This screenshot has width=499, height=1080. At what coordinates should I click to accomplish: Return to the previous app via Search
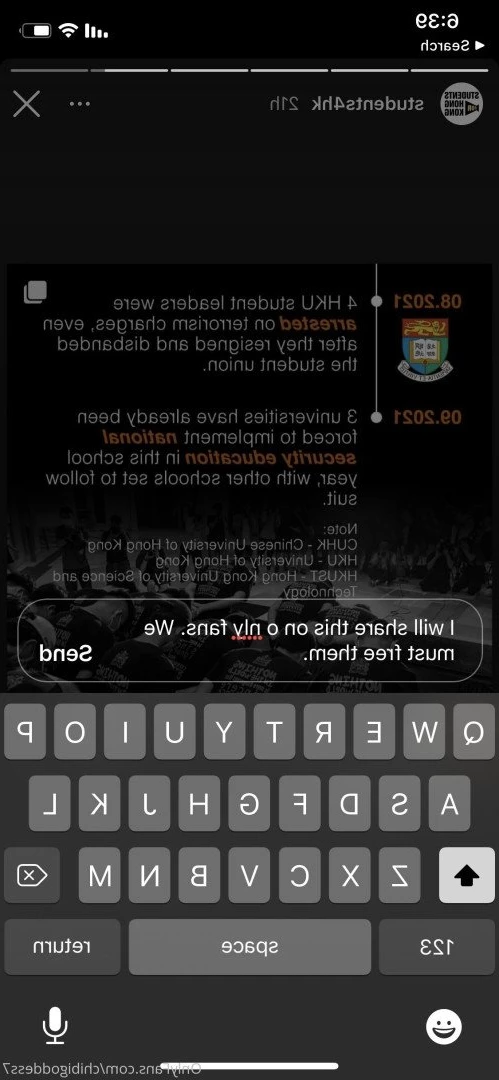click(454, 45)
